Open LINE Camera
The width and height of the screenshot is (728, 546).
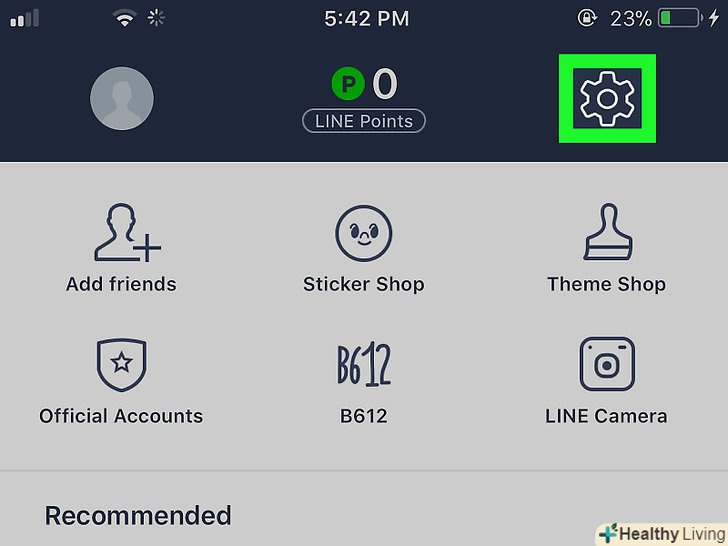pos(606,379)
